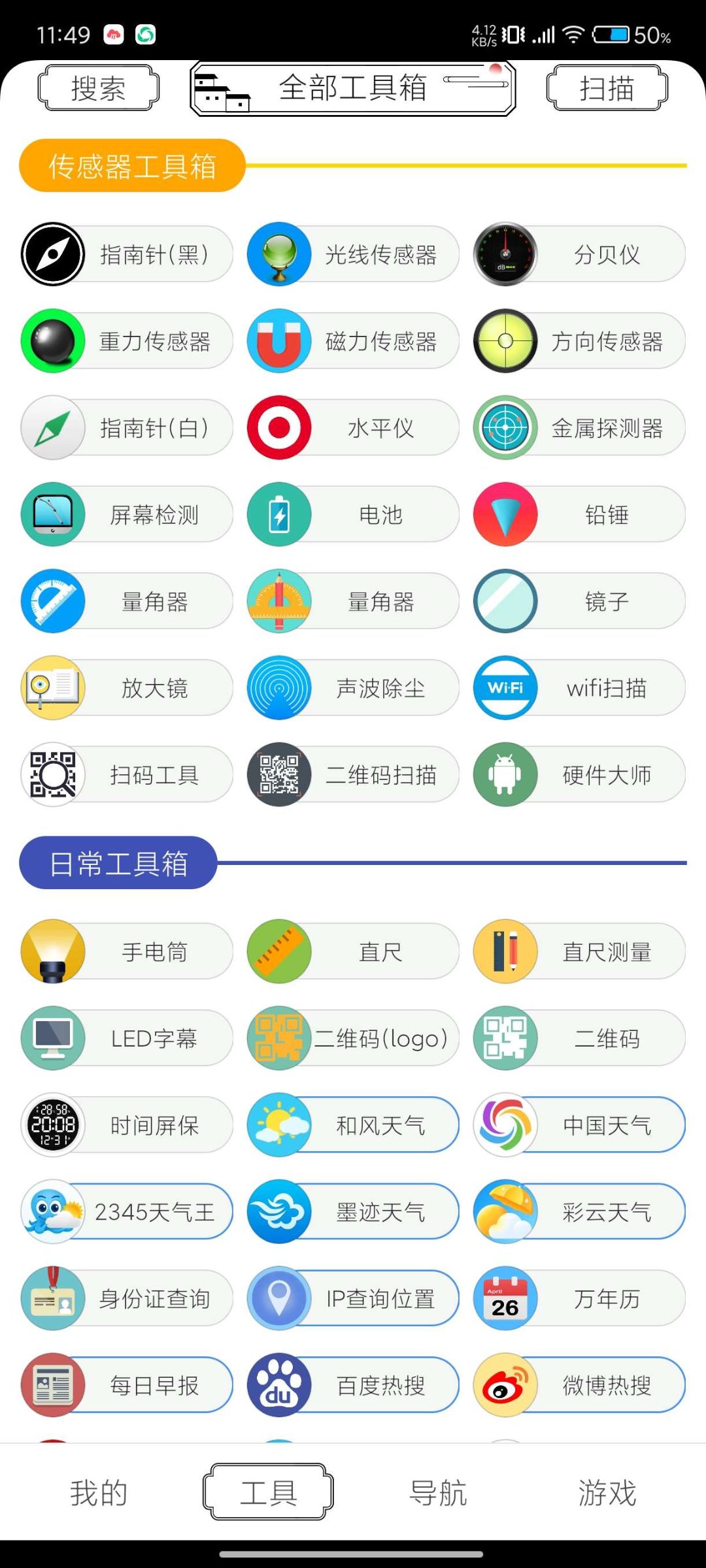The image size is (706, 1568).
Task: Launch the 分贝仪 decibel meter
Action: (579, 254)
